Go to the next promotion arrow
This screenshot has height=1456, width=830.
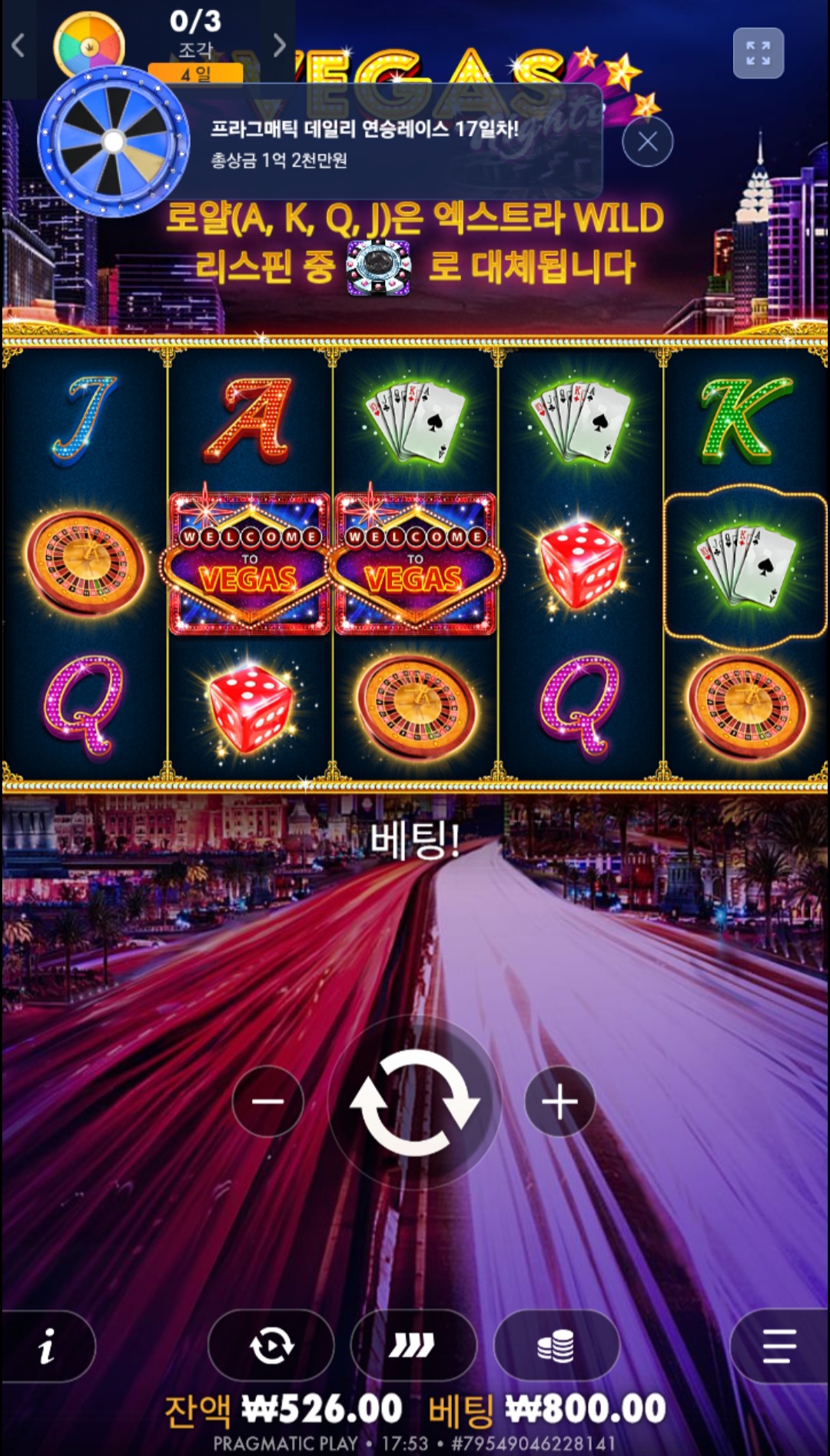coord(280,46)
